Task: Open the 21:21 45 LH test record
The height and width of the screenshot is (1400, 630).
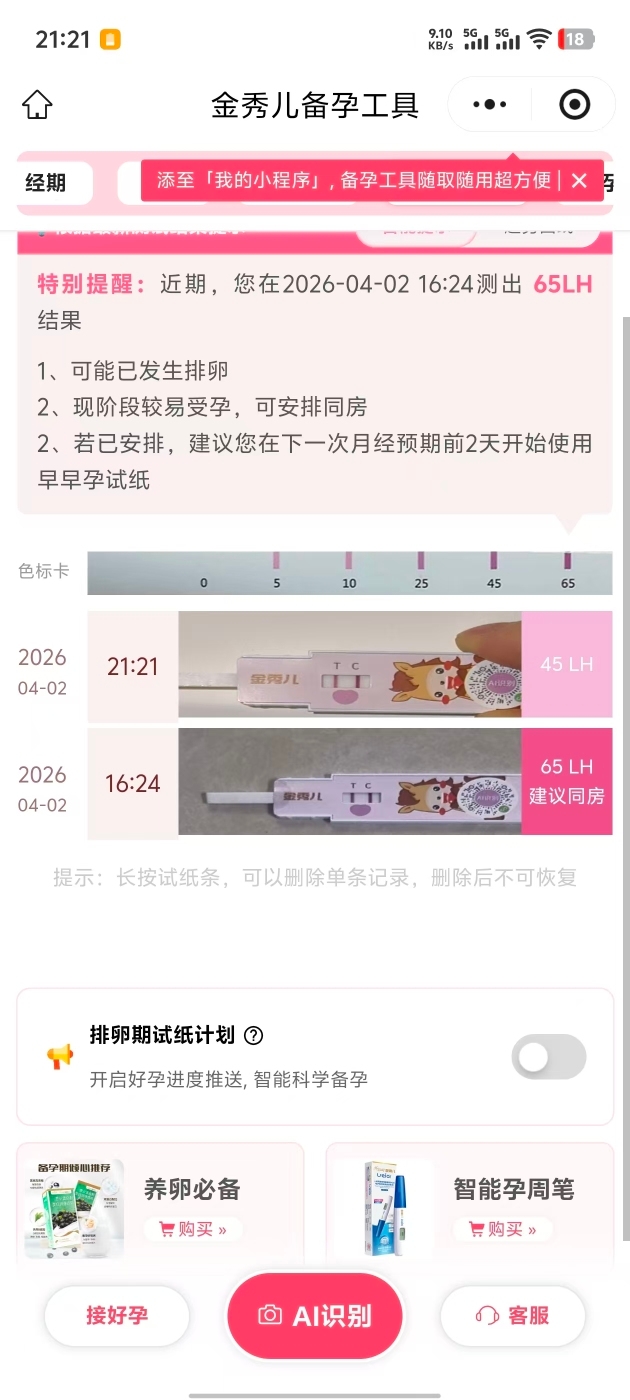Action: (350, 666)
